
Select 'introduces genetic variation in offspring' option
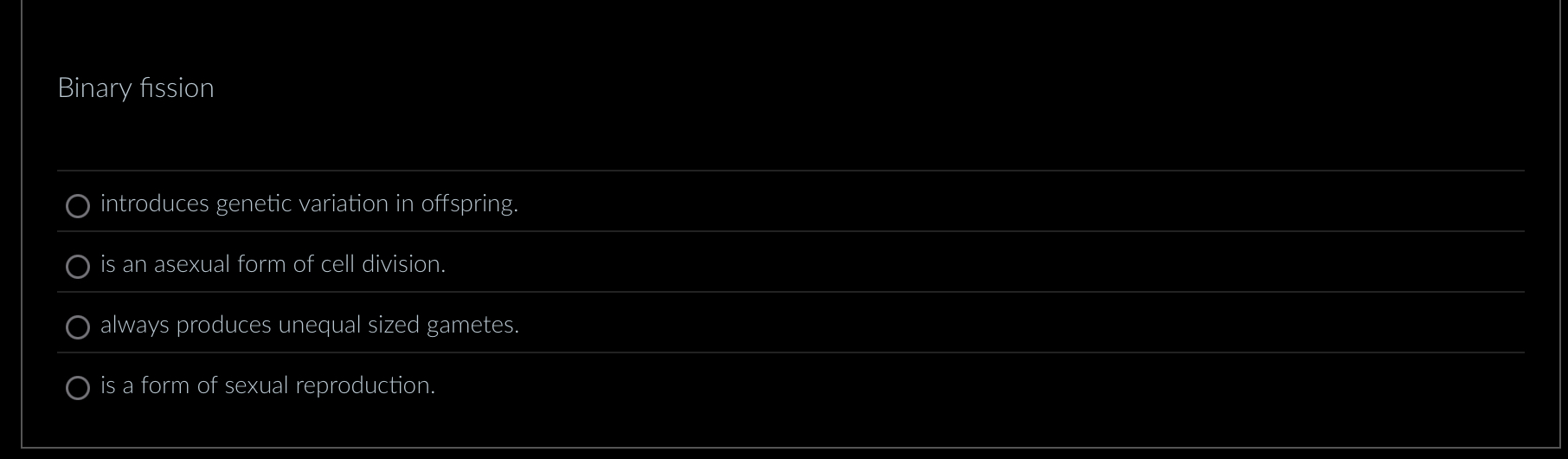[x=78, y=205]
